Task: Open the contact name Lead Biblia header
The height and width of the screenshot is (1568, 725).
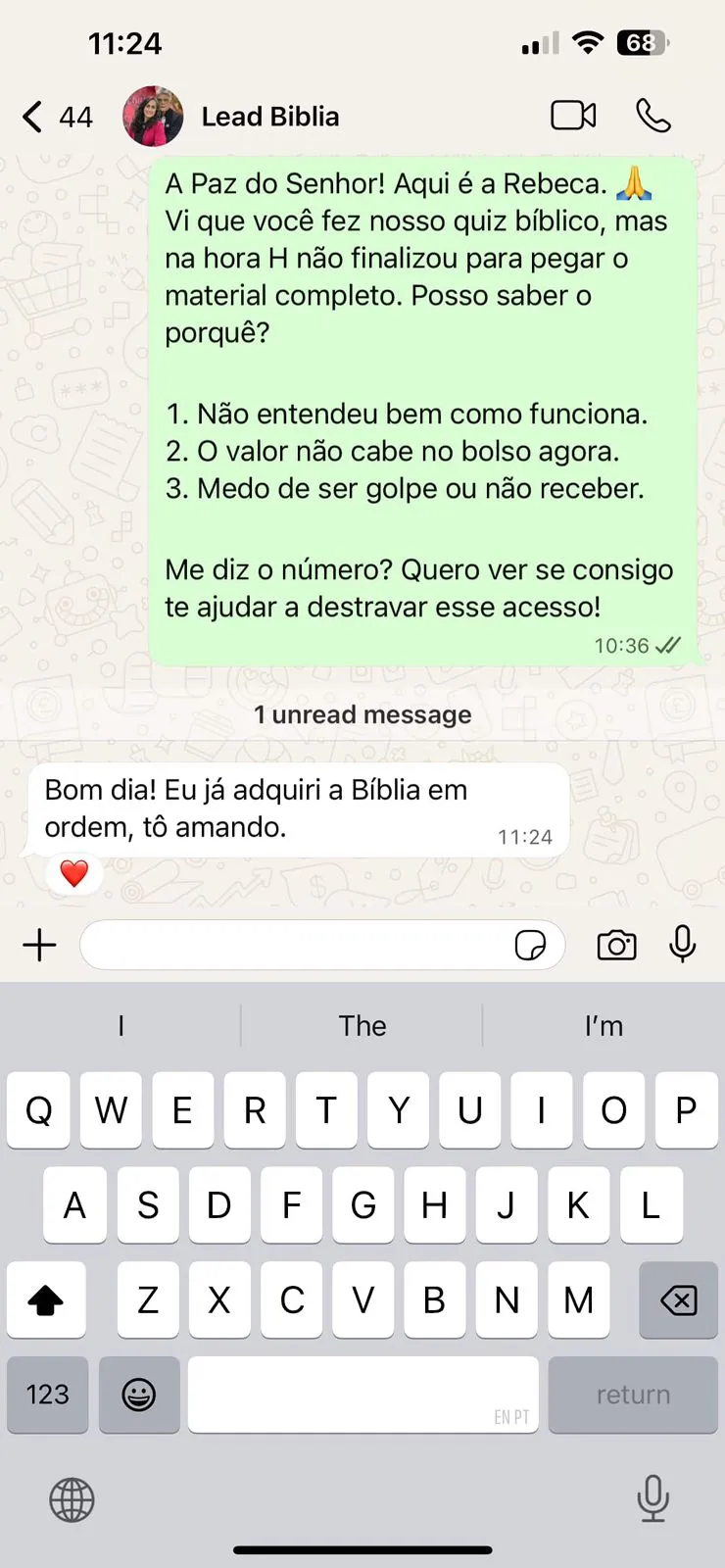Action: [x=269, y=116]
